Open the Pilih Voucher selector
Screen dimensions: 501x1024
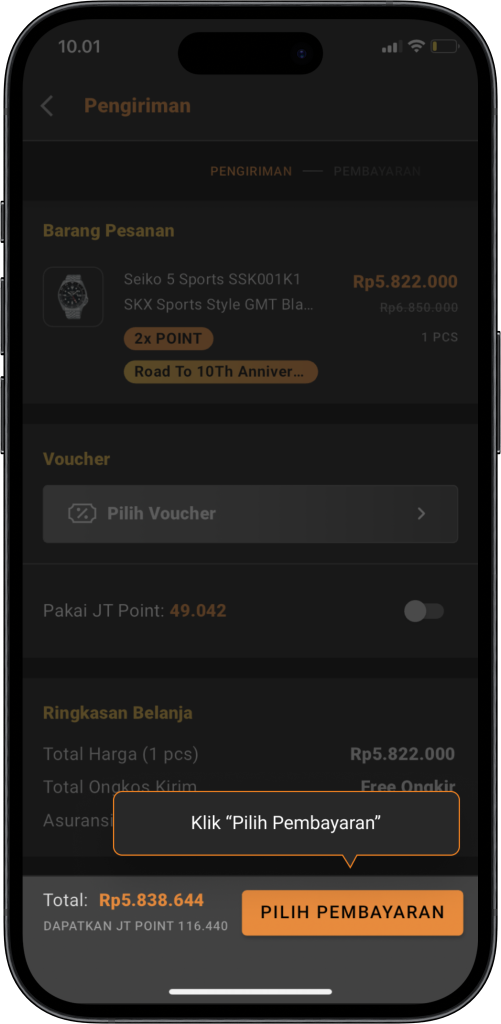[x=250, y=513]
